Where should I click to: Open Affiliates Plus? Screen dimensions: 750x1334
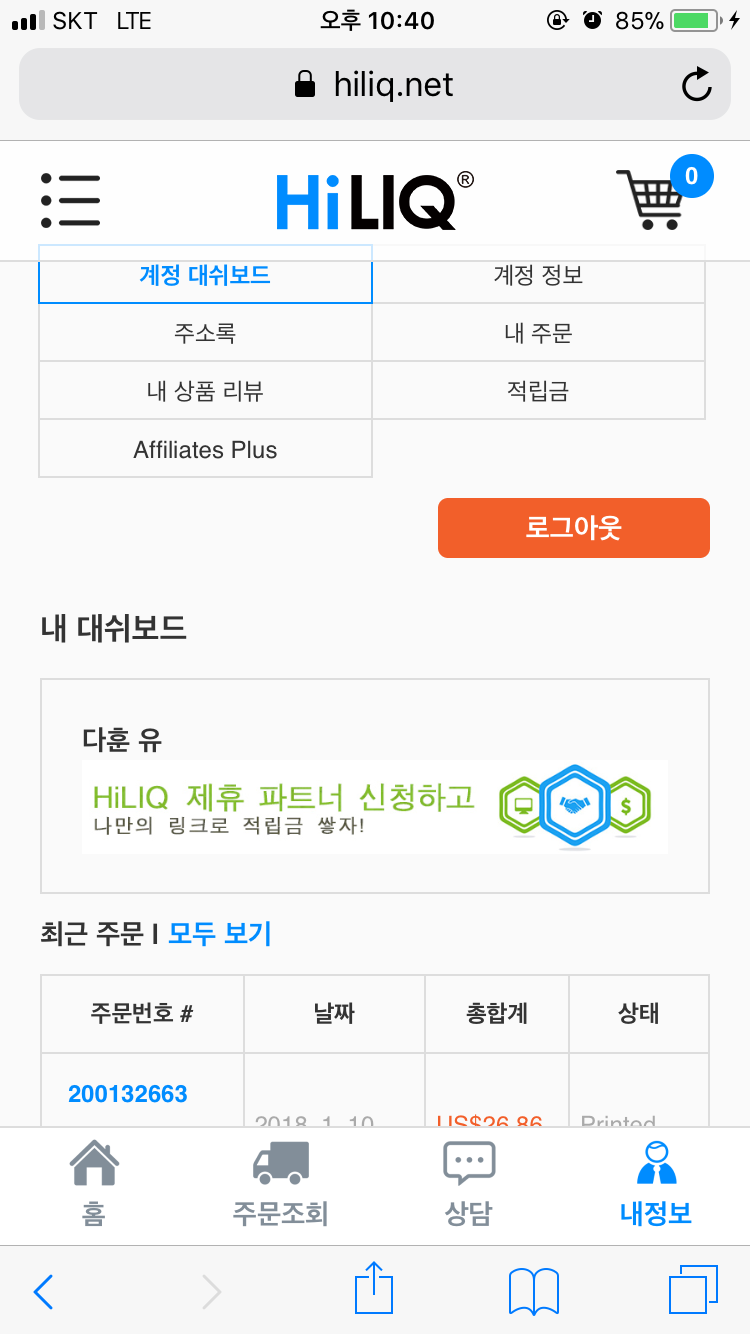[x=205, y=449]
